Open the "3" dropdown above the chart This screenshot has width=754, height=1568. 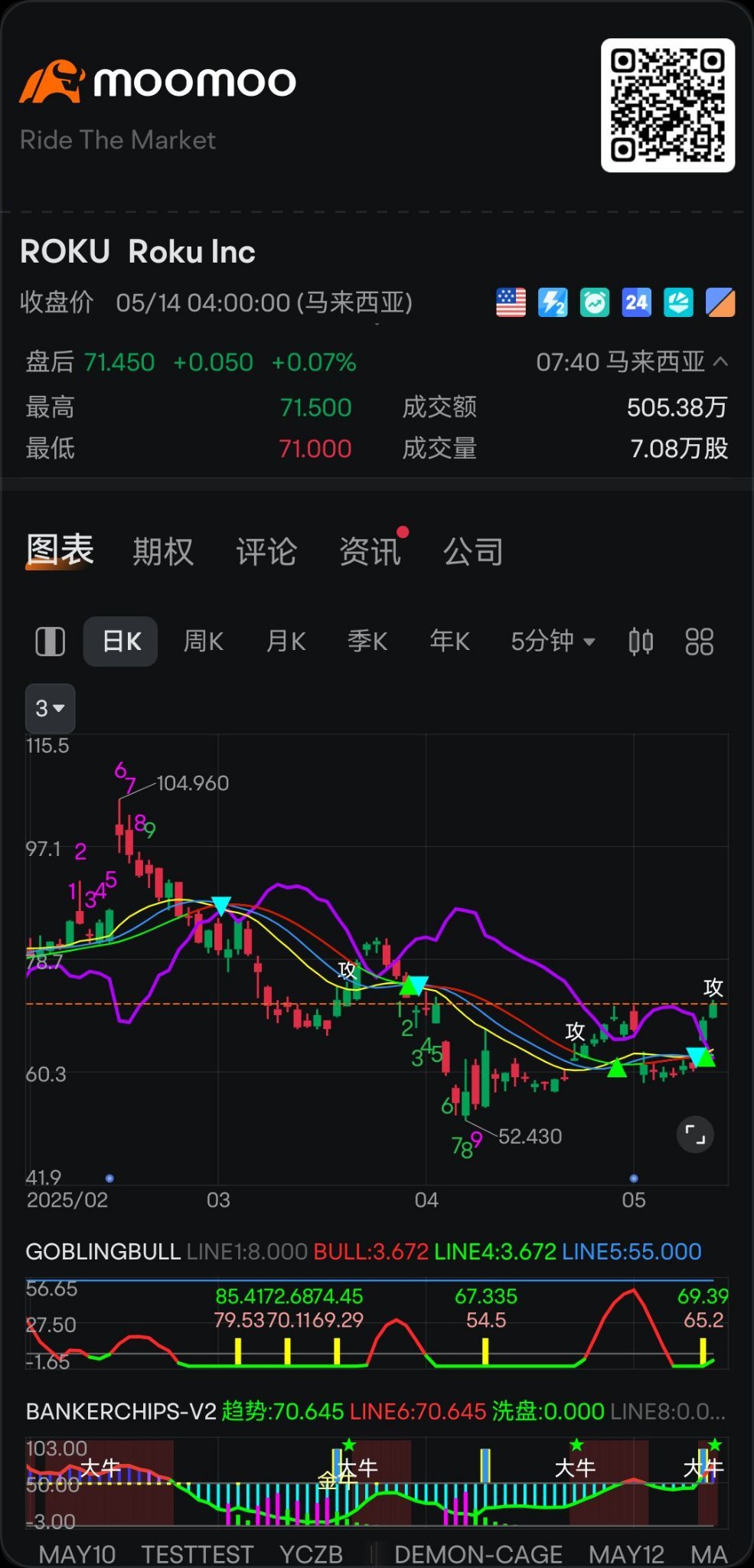click(51, 708)
